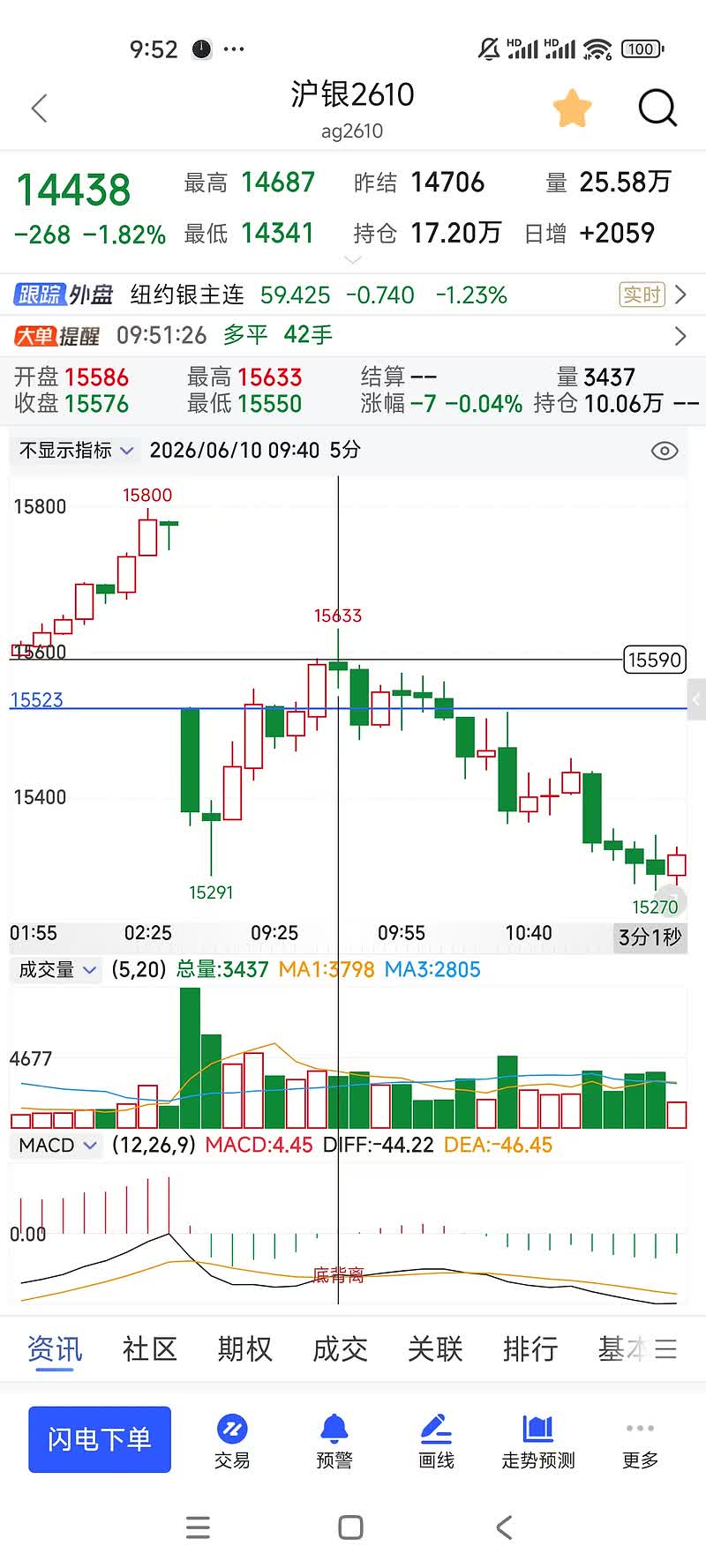
Task: Switch to the 关联 tab
Action: (x=436, y=1349)
